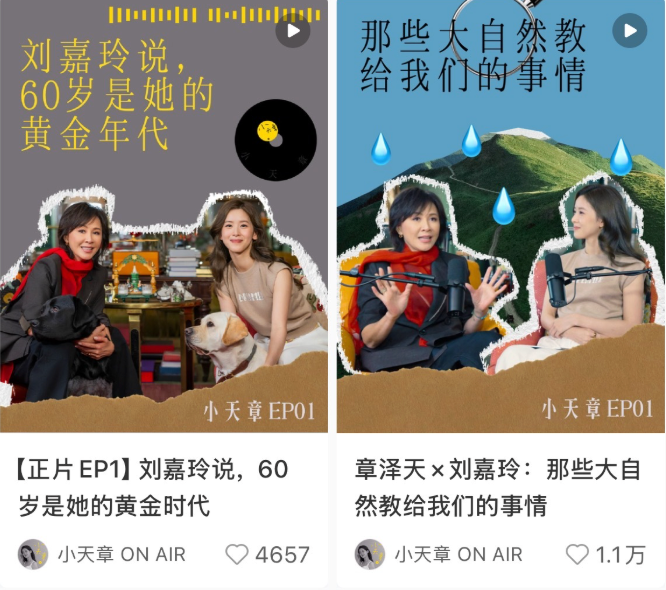
Task: Like the post '【正片EP1】刘嘉玲说'
Action: coord(237,554)
